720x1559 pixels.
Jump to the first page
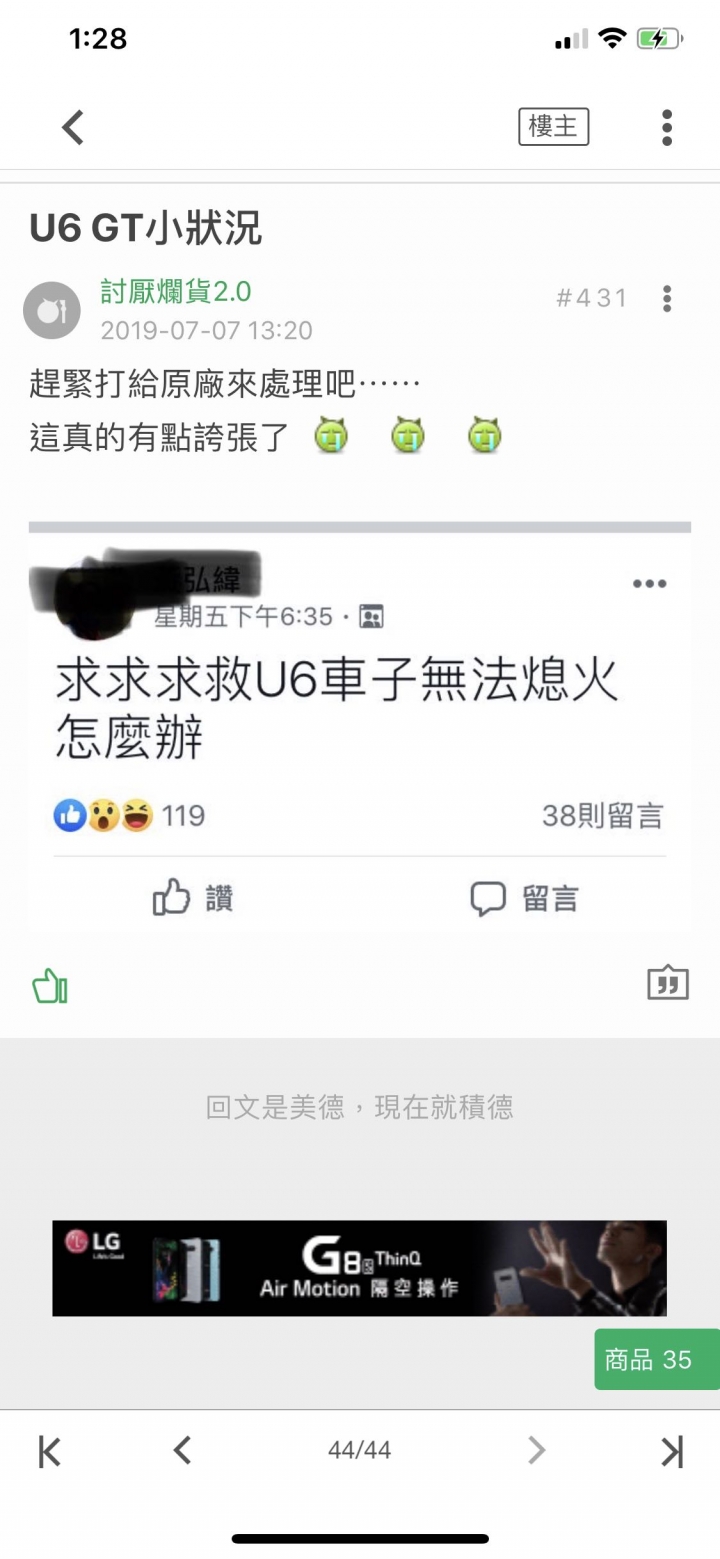click(x=49, y=1450)
